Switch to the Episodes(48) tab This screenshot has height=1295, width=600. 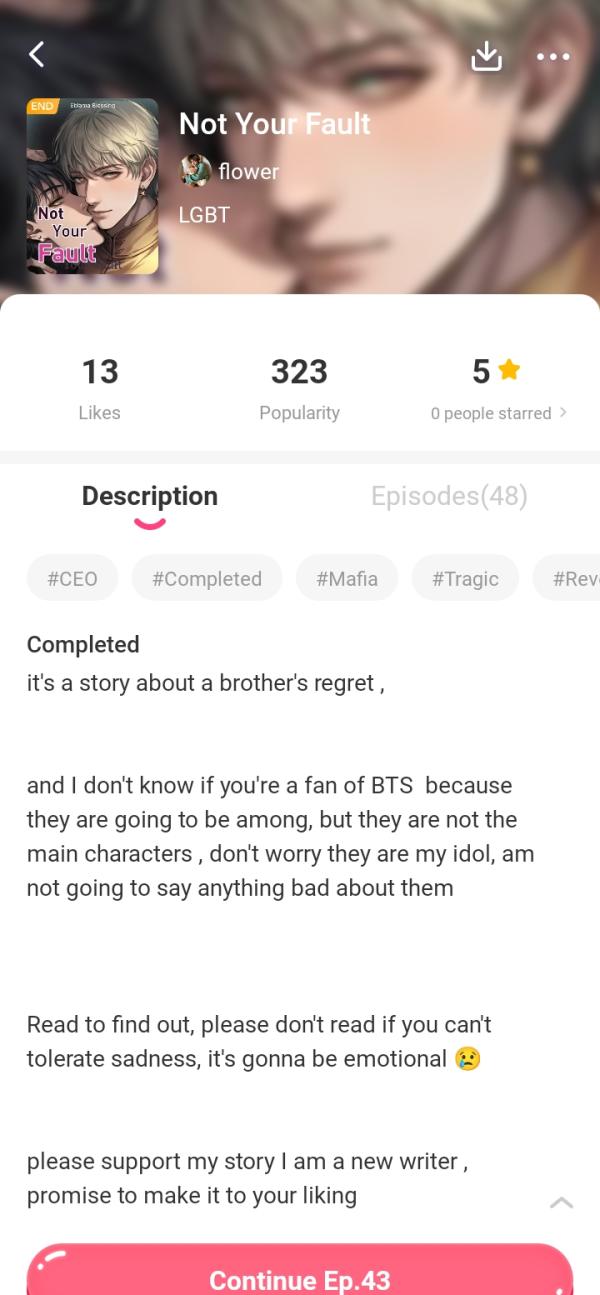click(x=449, y=496)
